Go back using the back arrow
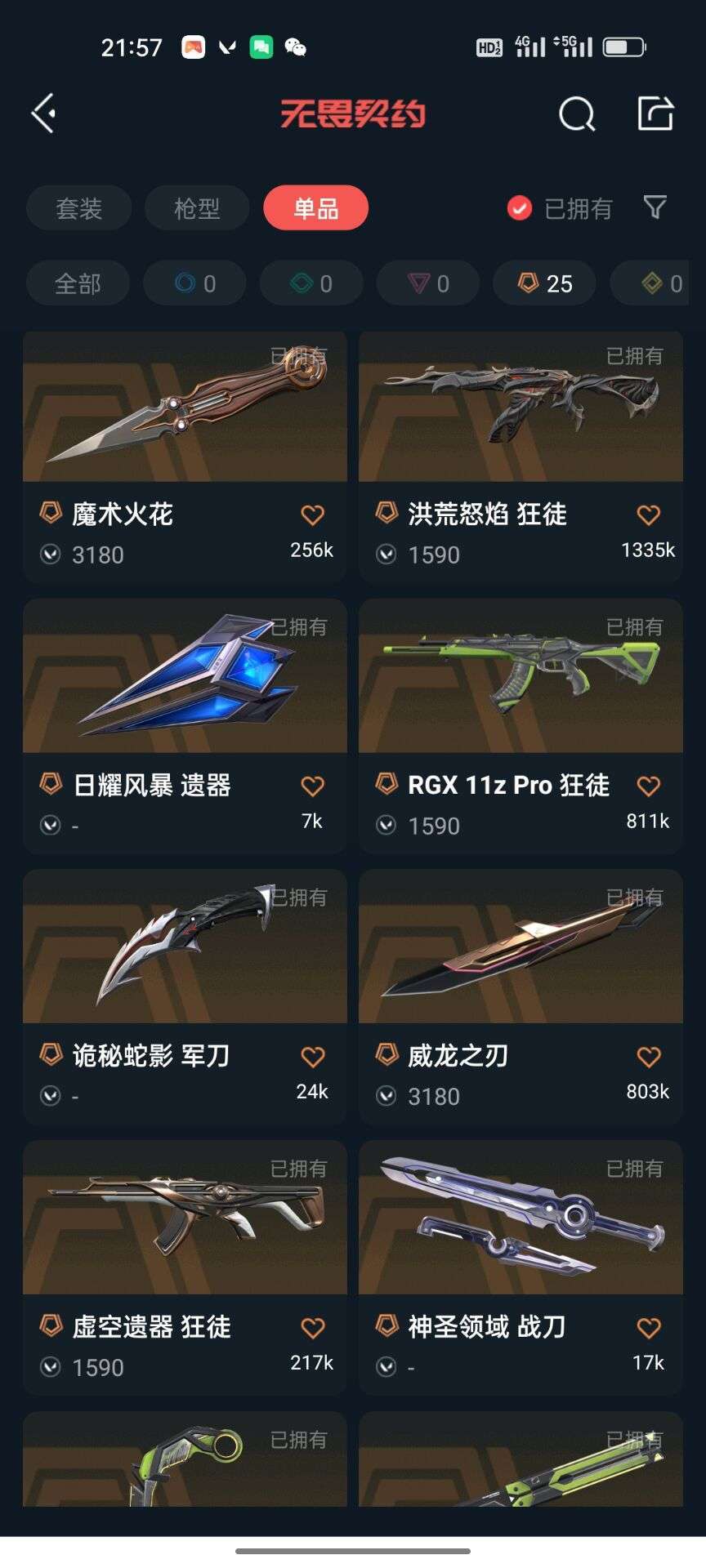Screen dimensions: 706x1568 42,113
